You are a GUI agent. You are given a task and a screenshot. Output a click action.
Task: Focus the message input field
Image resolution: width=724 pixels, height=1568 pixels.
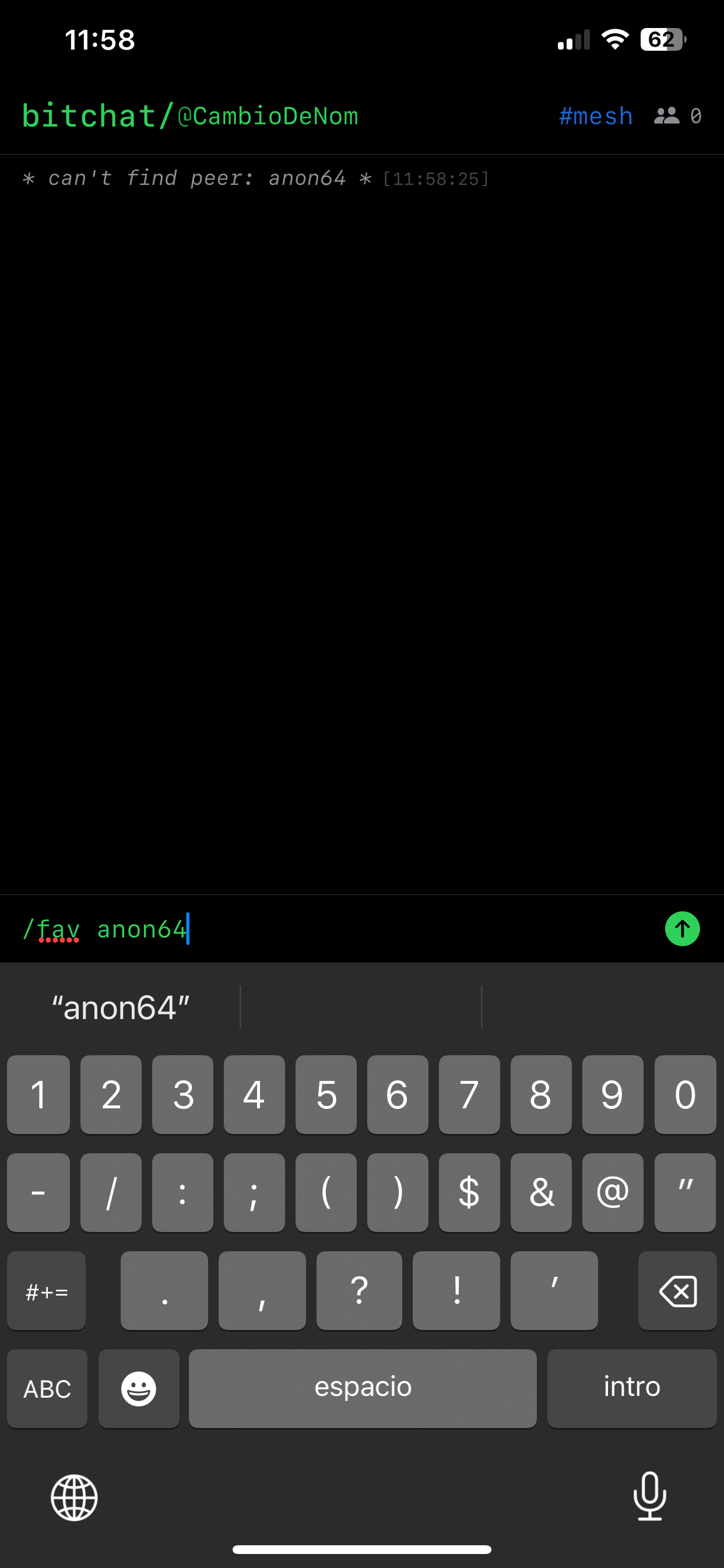[365, 929]
